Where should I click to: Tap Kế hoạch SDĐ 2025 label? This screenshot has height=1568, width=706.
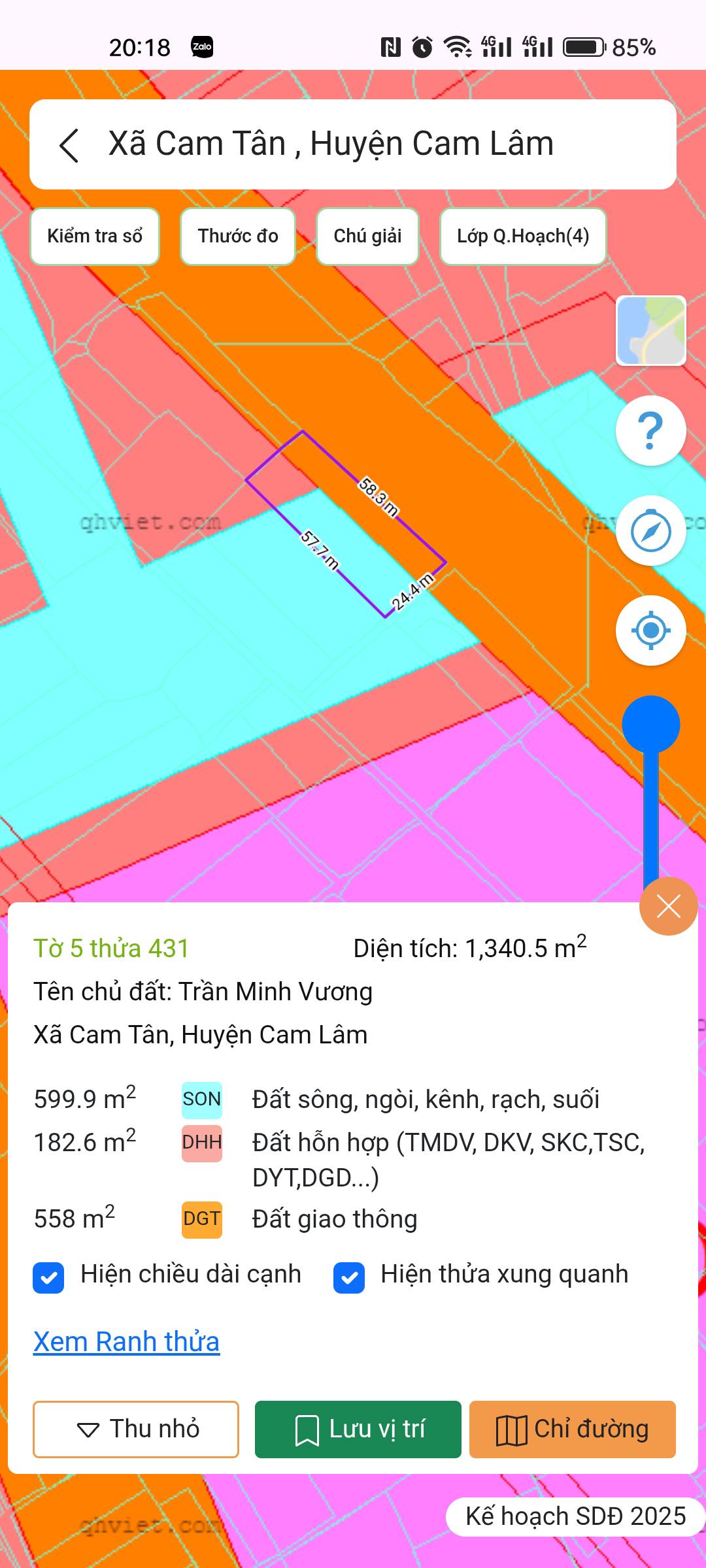[x=575, y=1516]
